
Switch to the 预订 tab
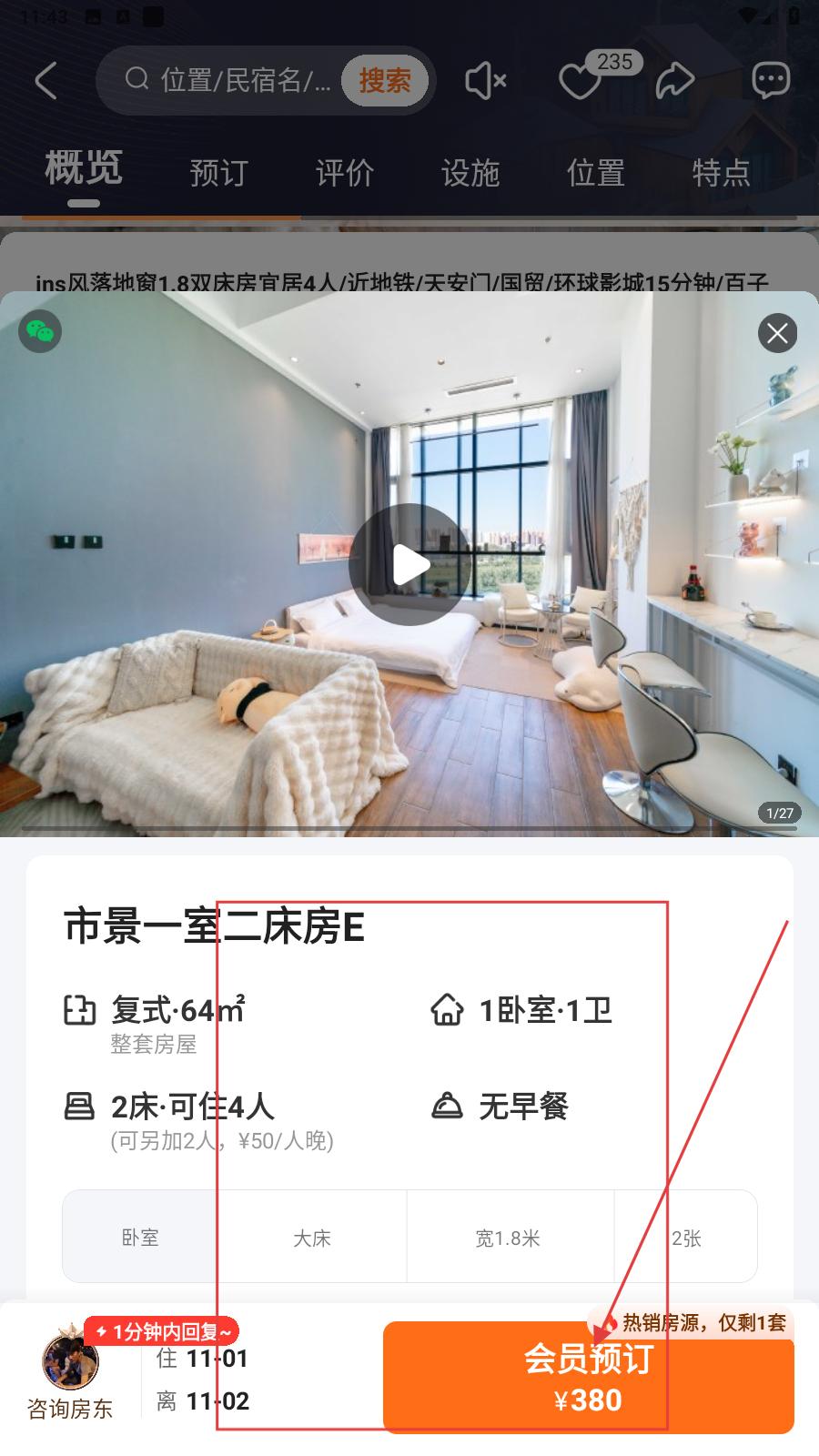coord(218,172)
